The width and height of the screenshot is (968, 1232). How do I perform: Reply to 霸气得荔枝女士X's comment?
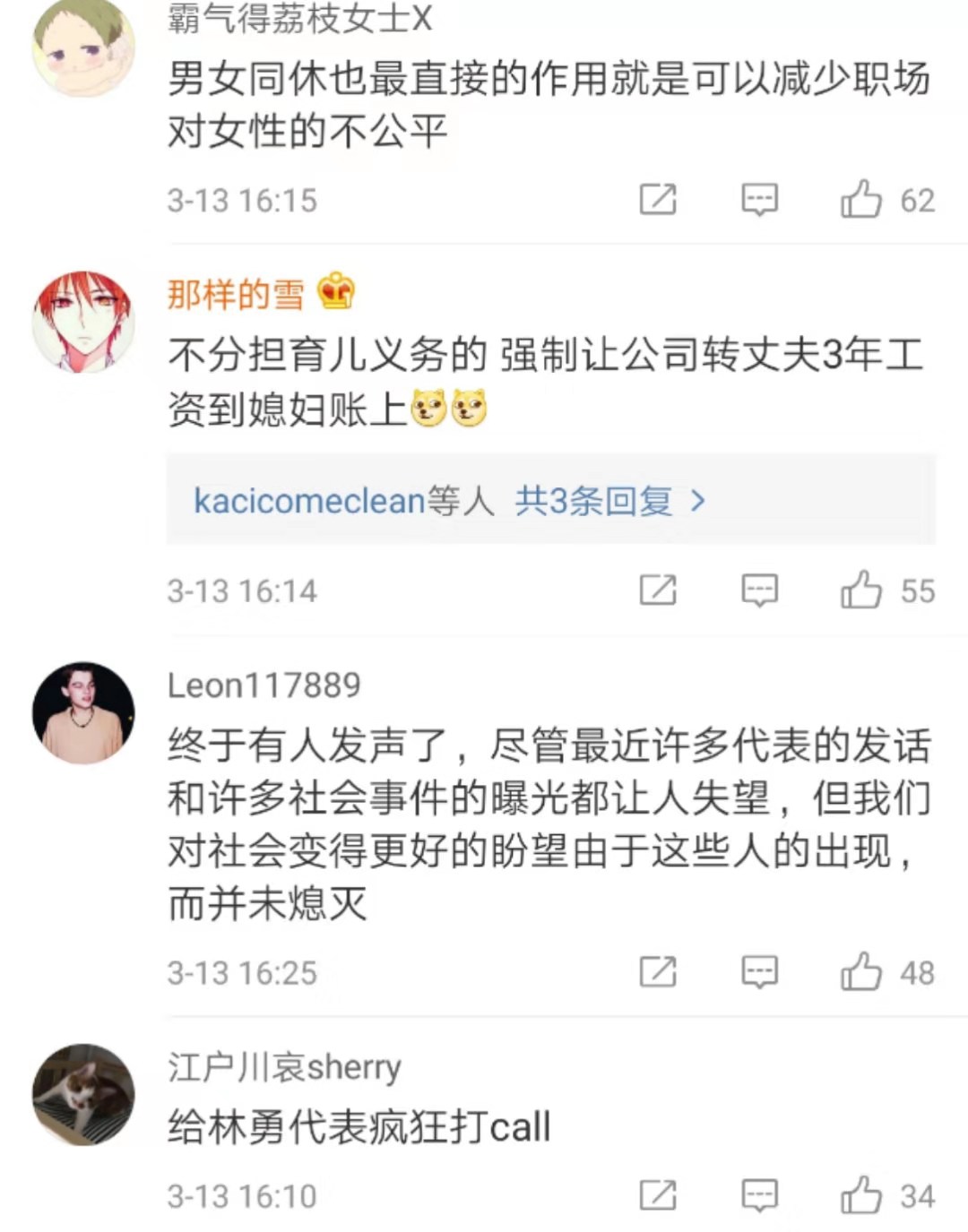tap(758, 199)
